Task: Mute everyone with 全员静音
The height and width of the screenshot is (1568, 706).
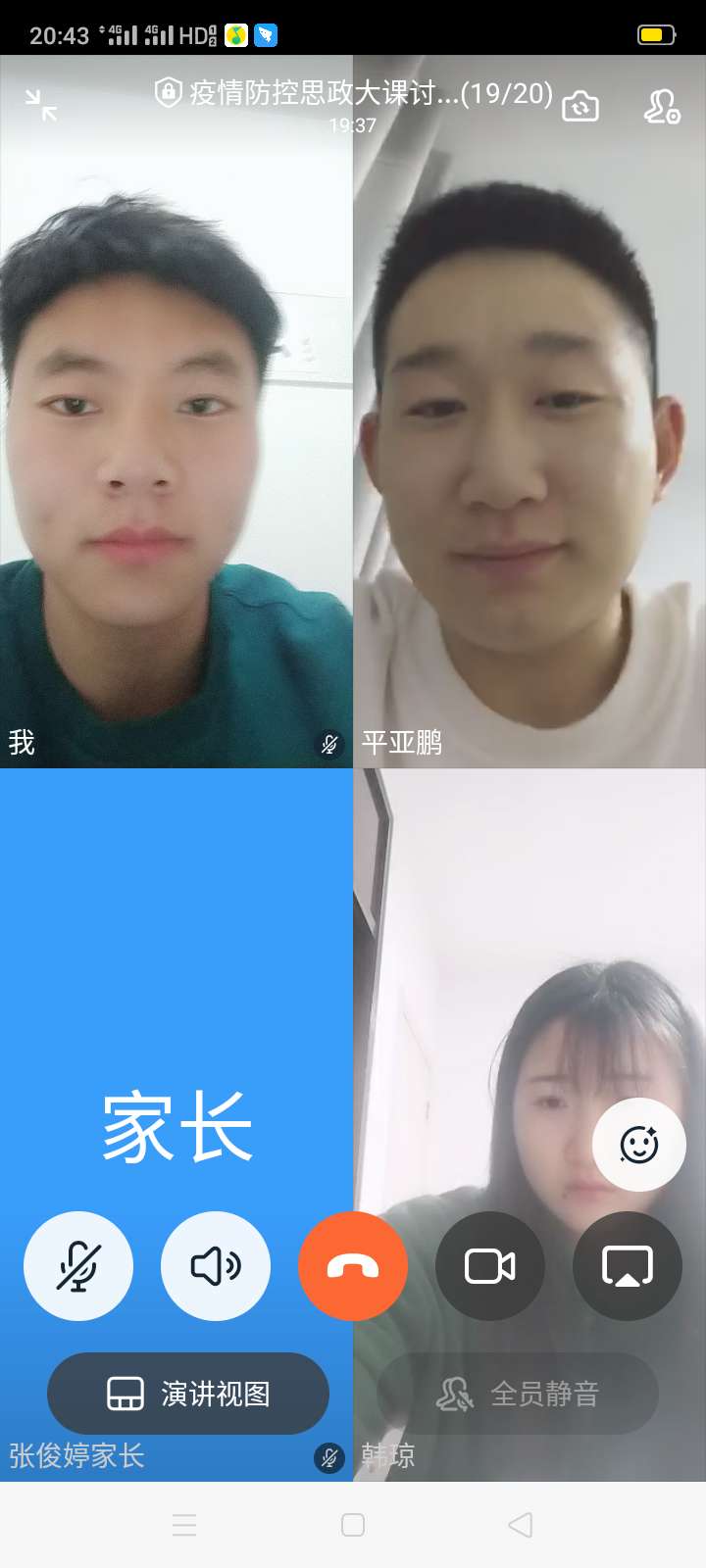Action: click(x=518, y=1394)
